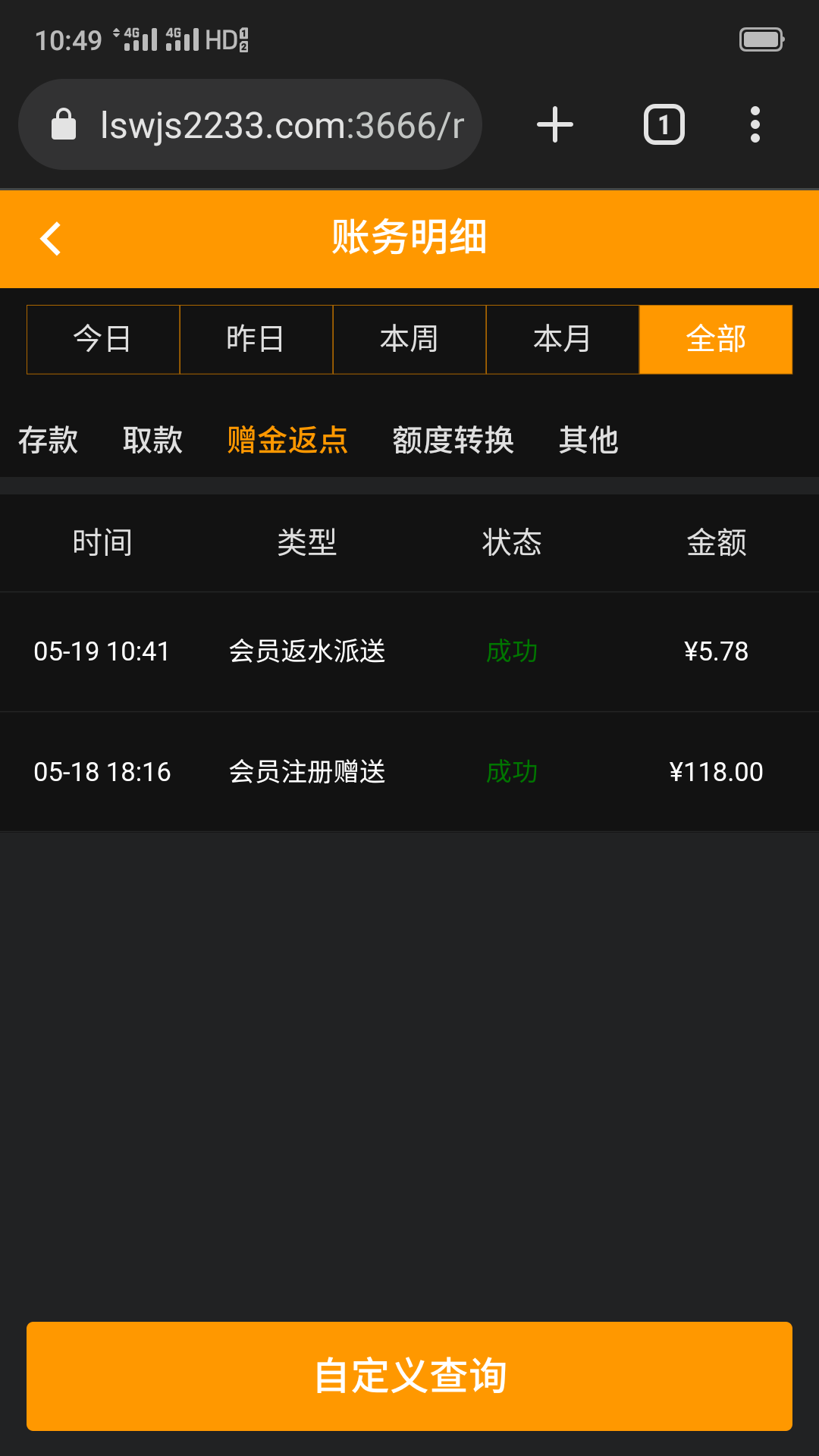This screenshot has height=1456, width=819.
Task: Switch to the 存款 category
Action: click(48, 440)
